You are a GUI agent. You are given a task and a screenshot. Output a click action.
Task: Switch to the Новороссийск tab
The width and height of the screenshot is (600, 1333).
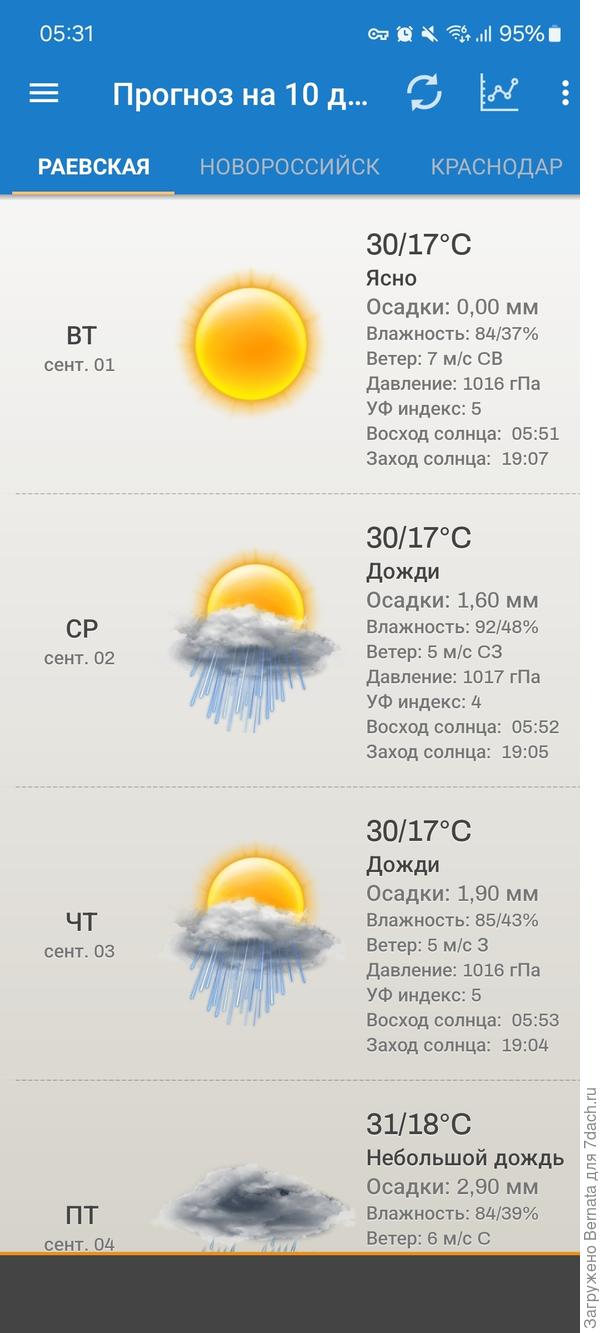pyautogui.click(x=290, y=166)
